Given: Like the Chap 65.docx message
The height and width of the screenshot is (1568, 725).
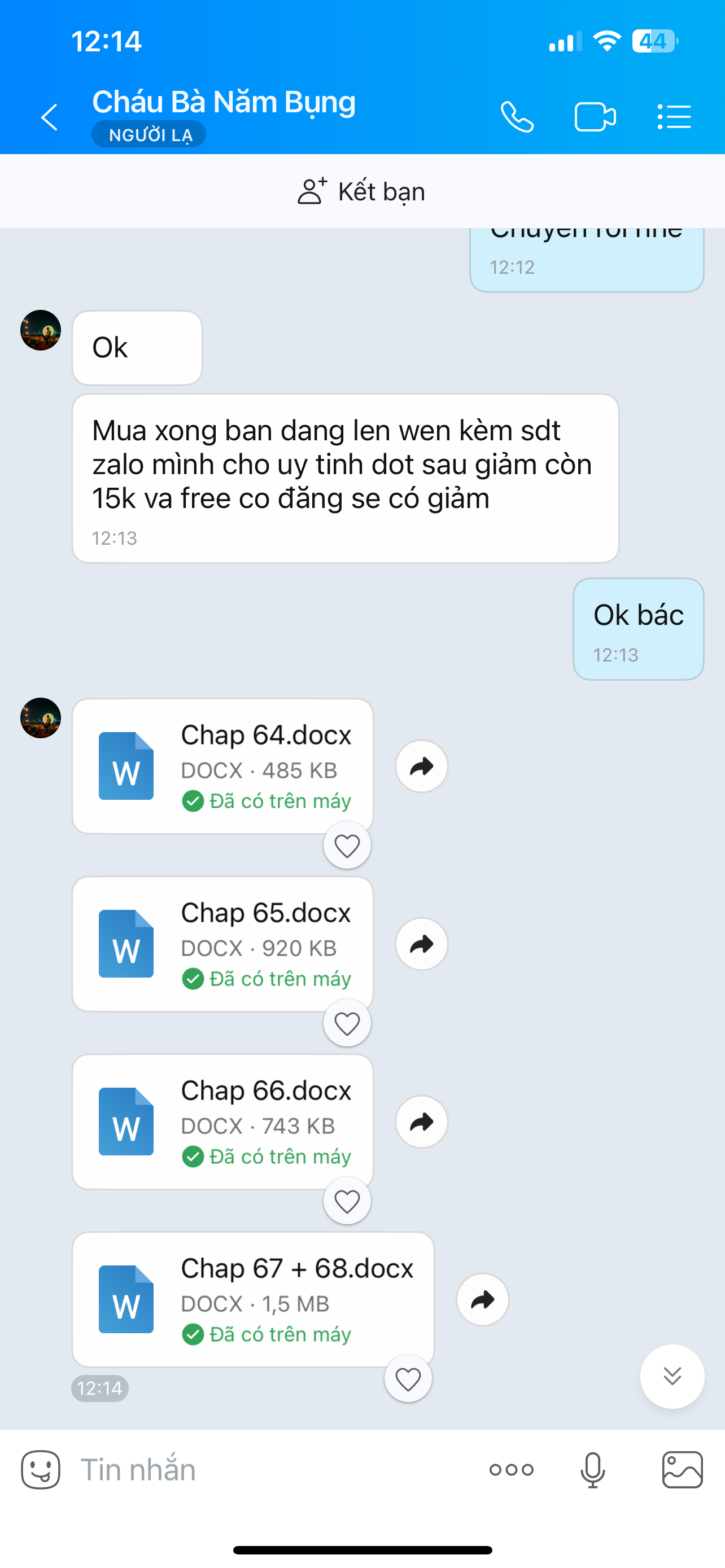Looking at the screenshot, I should tap(347, 1023).
